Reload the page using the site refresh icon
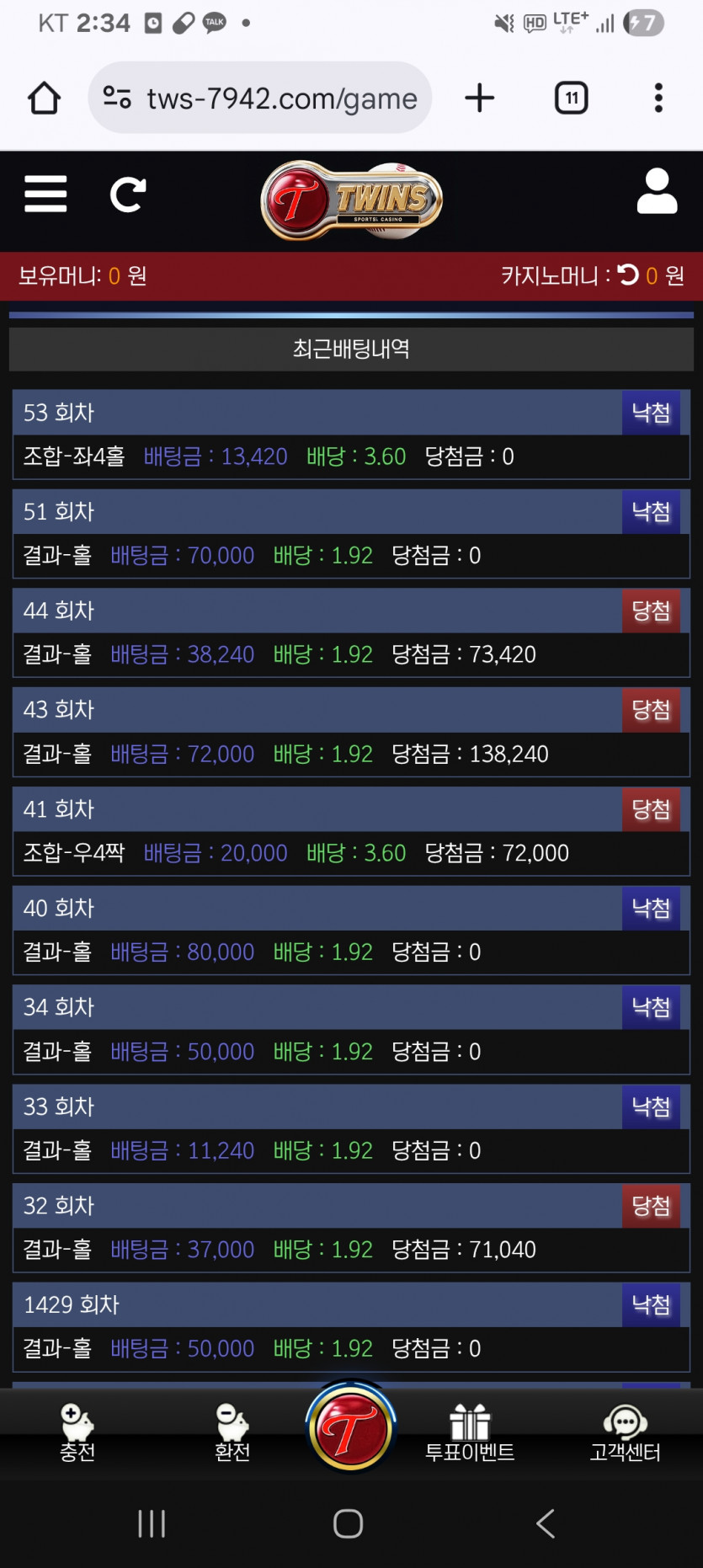Screen dimensions: 703x1568 click(128, 195)
